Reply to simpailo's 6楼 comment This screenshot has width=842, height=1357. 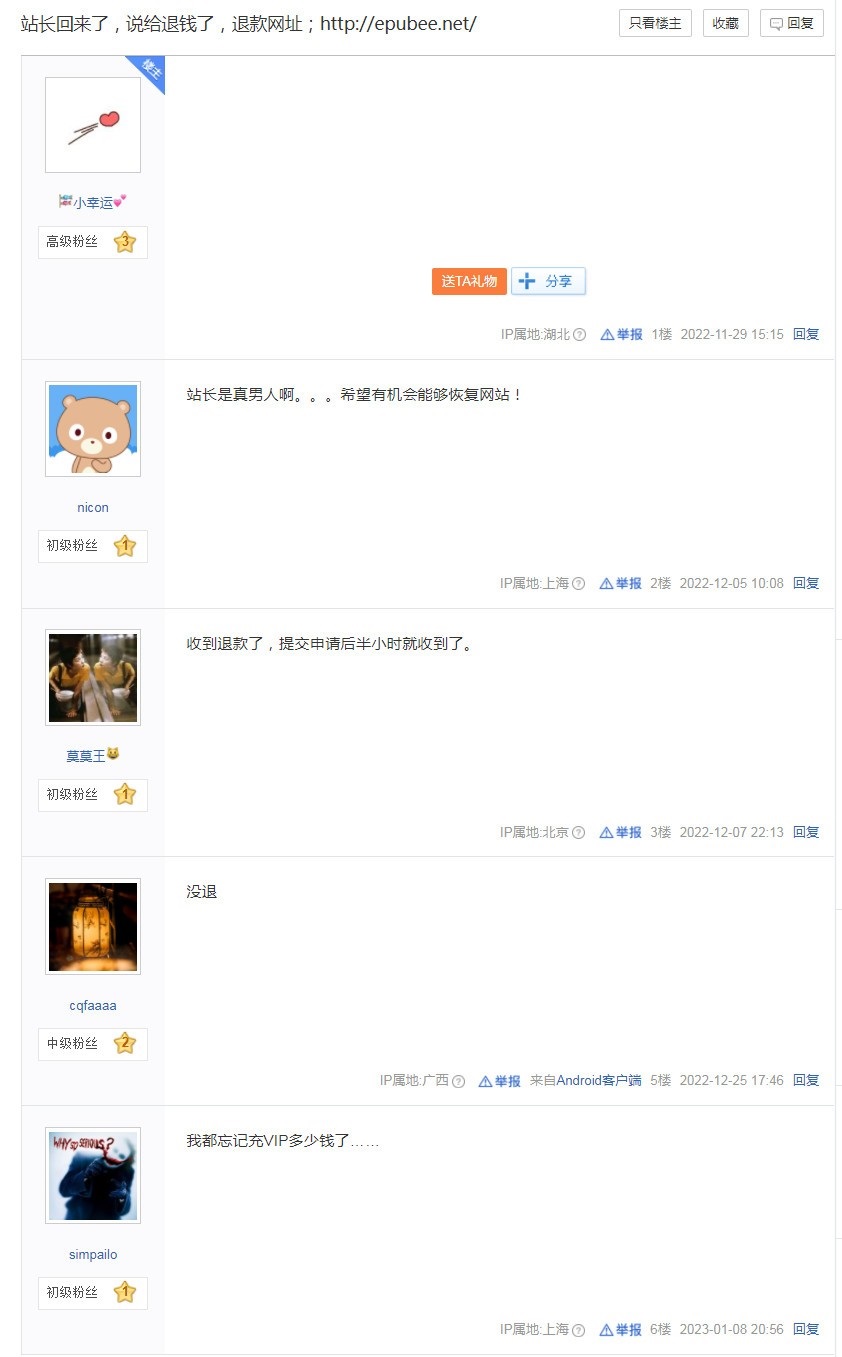point(806,1329)
